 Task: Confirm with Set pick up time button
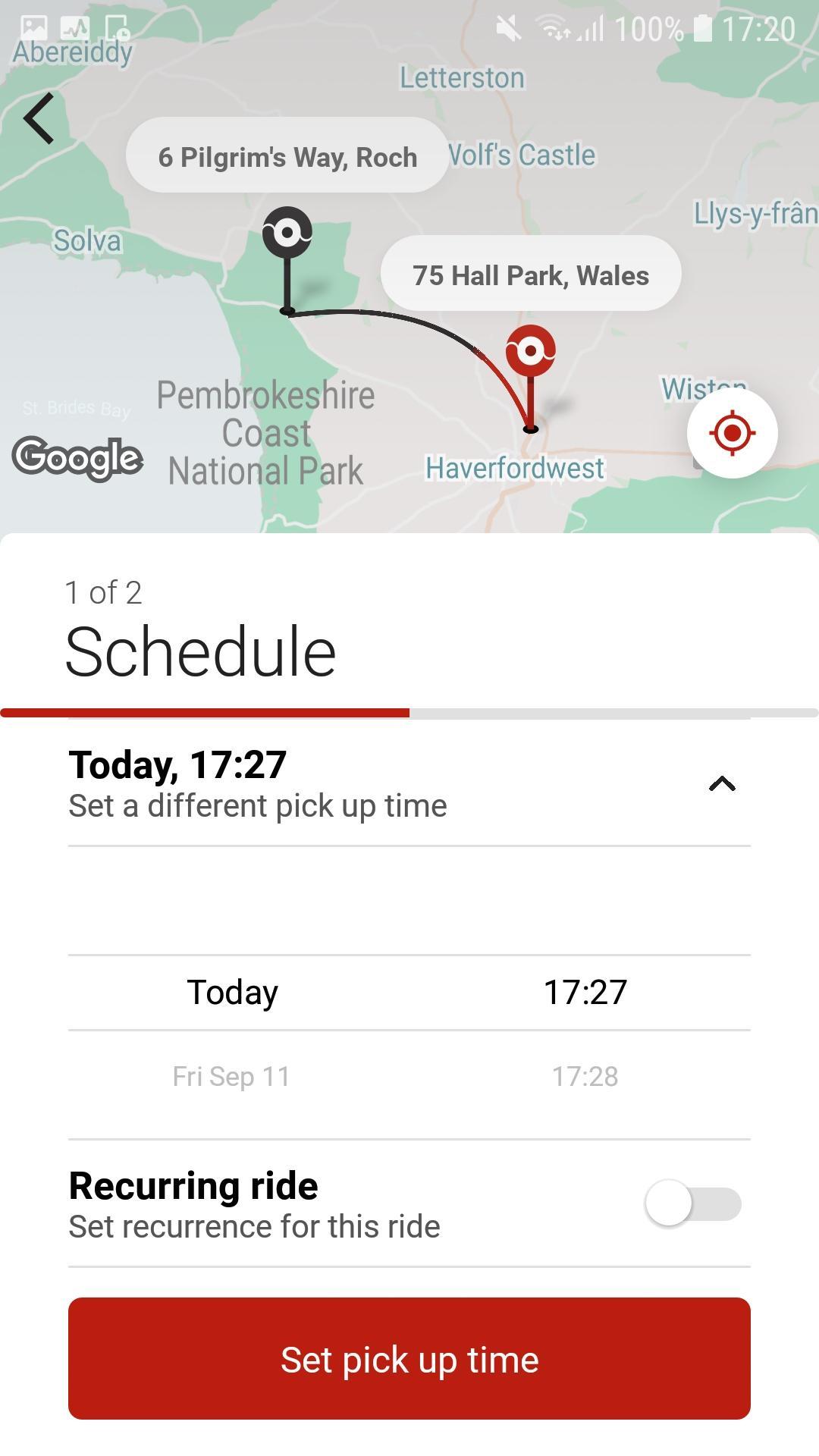pyautogui.click(x=409, y=1359)
